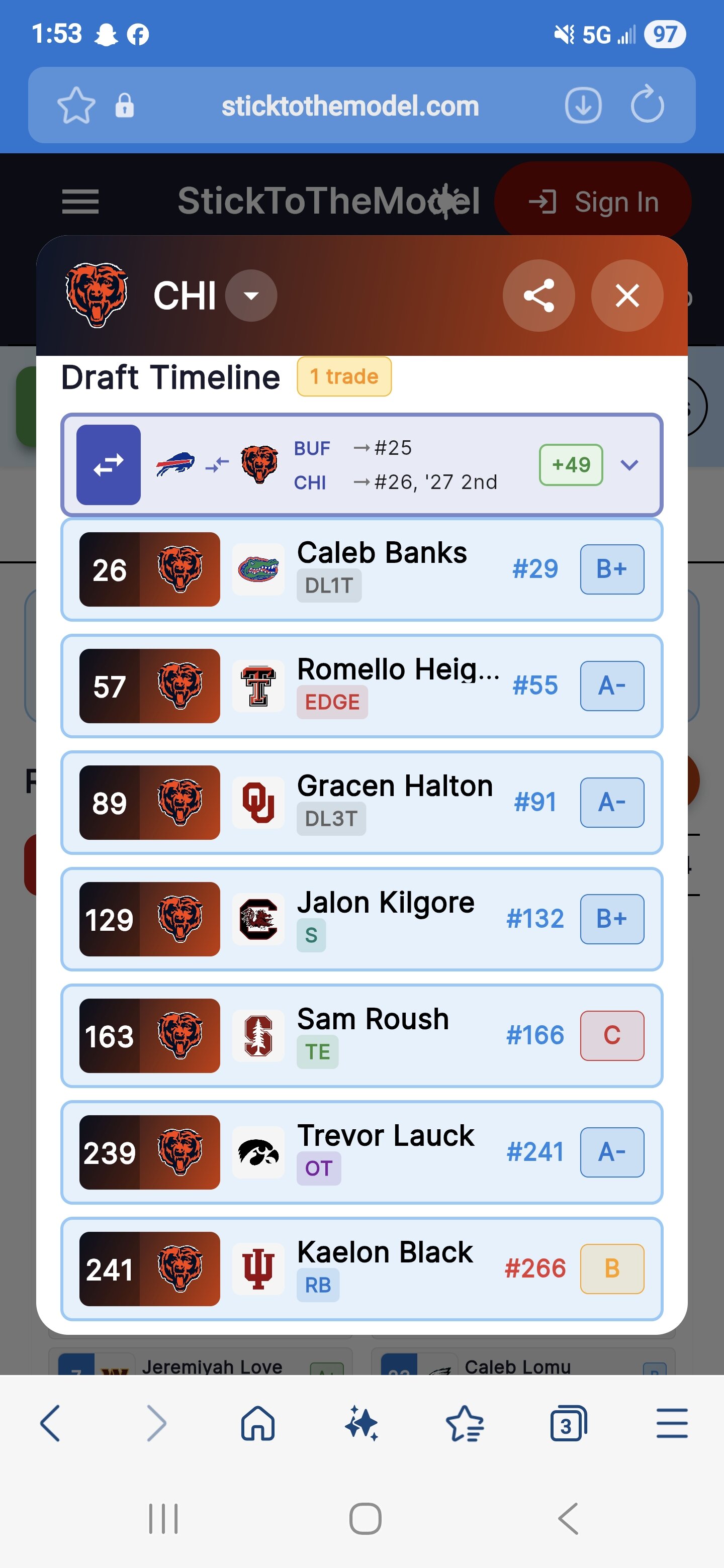
Task: Open Romello Height pick card
Action: pyautogui.click(x=361, y=686)
